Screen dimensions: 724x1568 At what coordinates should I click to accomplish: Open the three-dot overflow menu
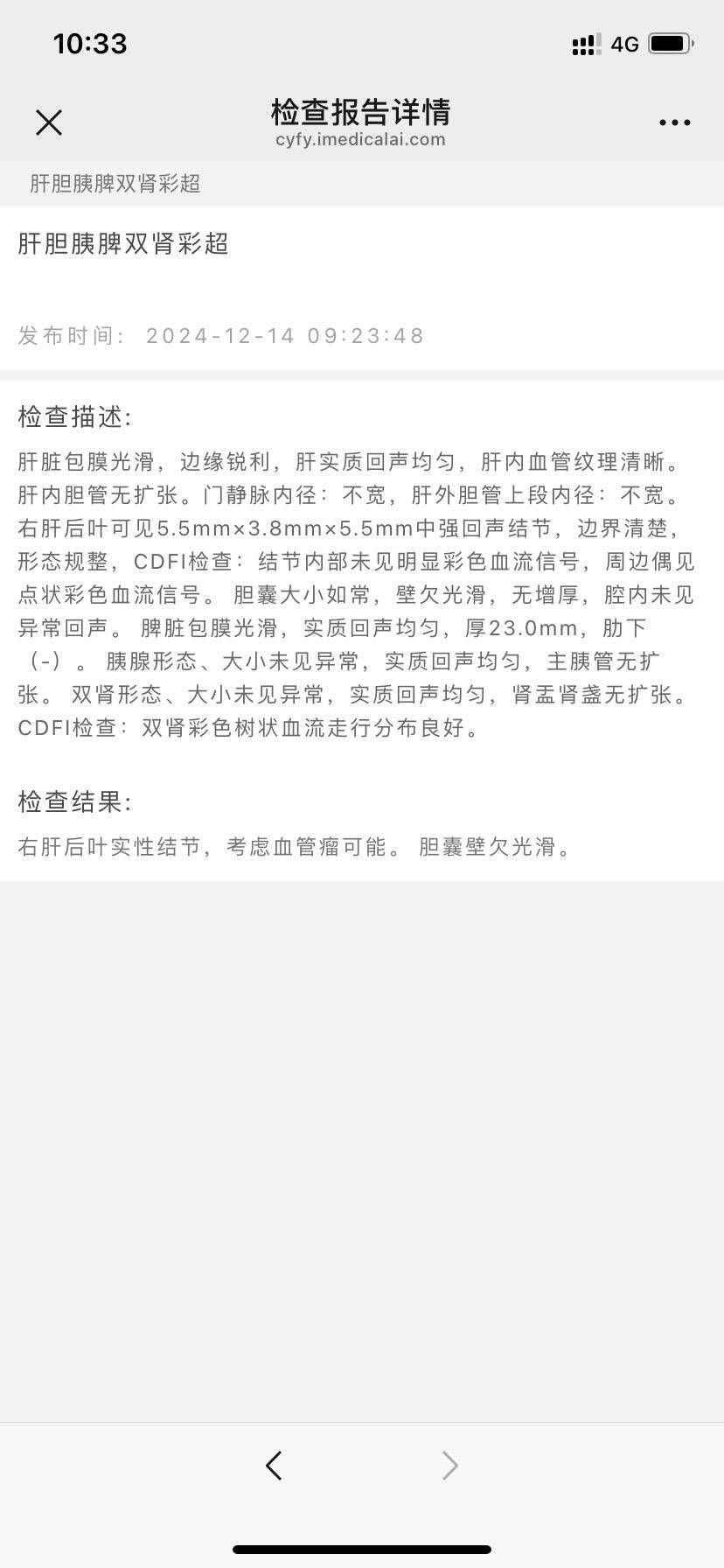click(x=674, y=123)
